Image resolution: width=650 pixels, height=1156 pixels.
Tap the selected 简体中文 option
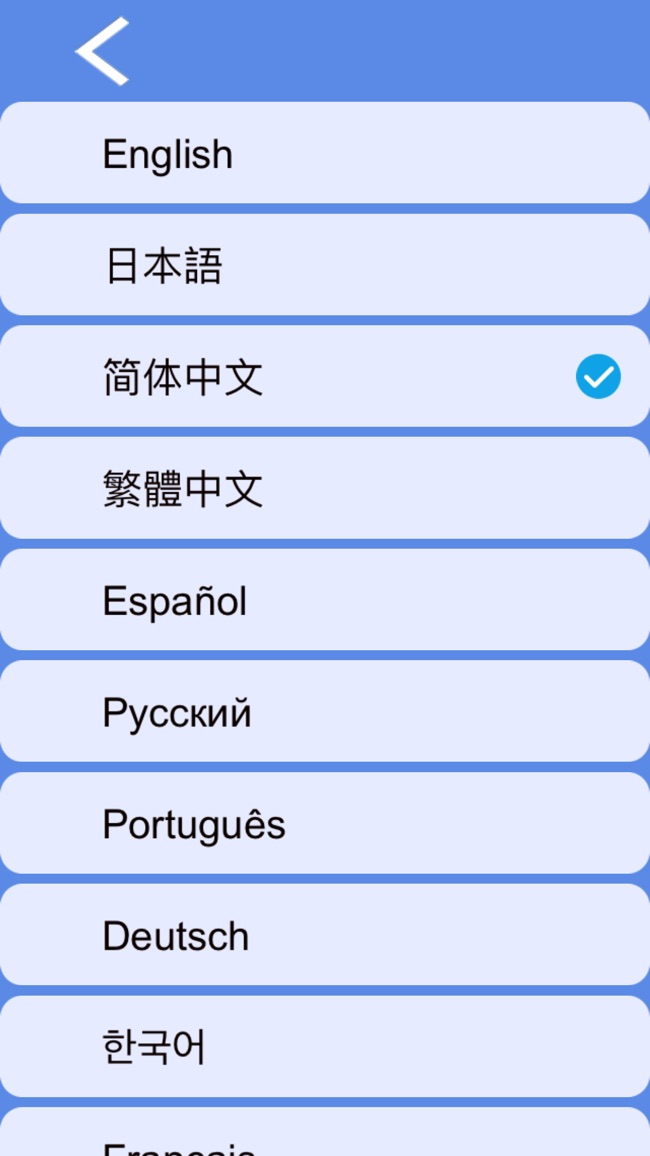[325, 376]
